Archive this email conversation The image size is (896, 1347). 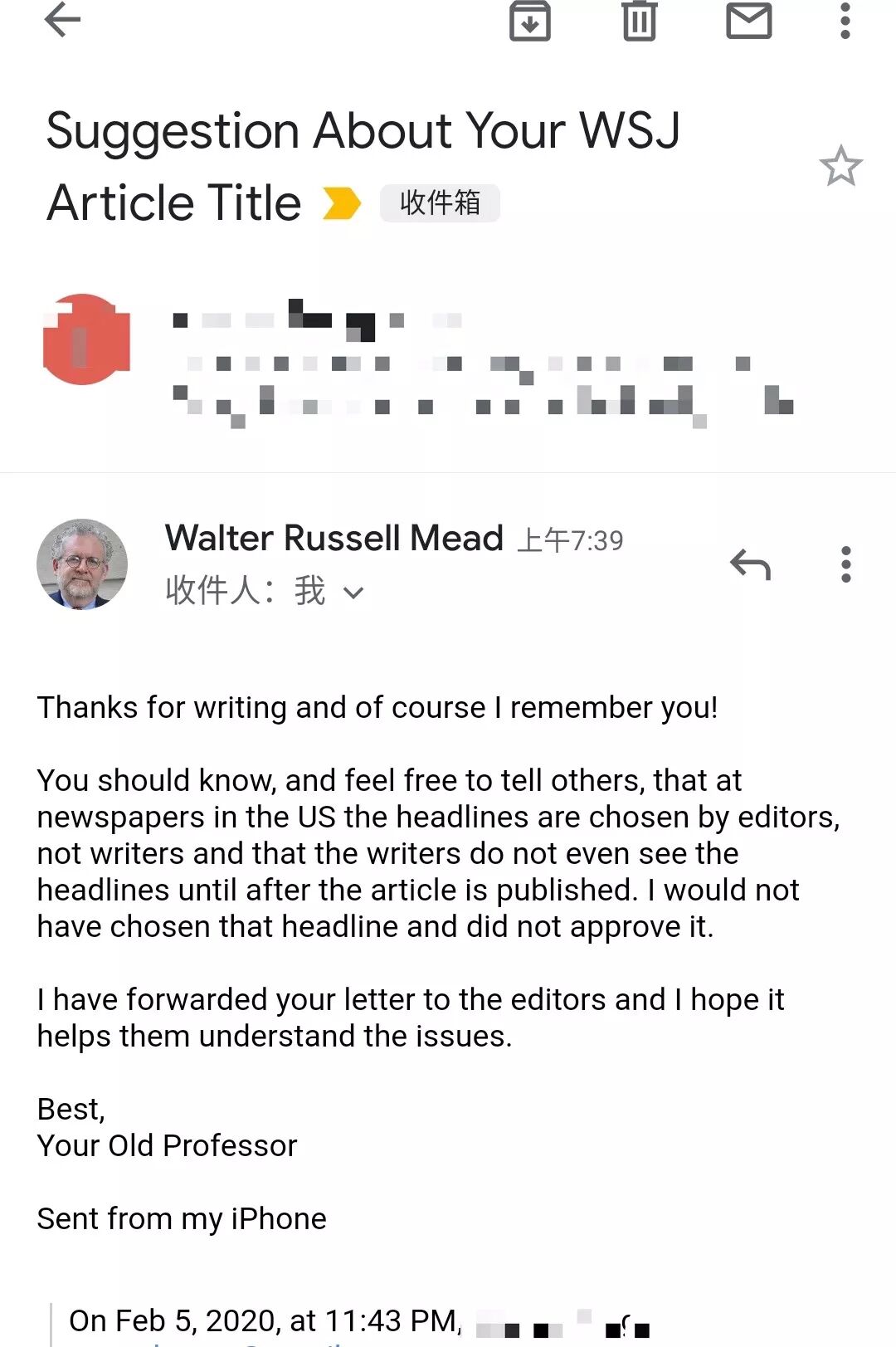530,21
